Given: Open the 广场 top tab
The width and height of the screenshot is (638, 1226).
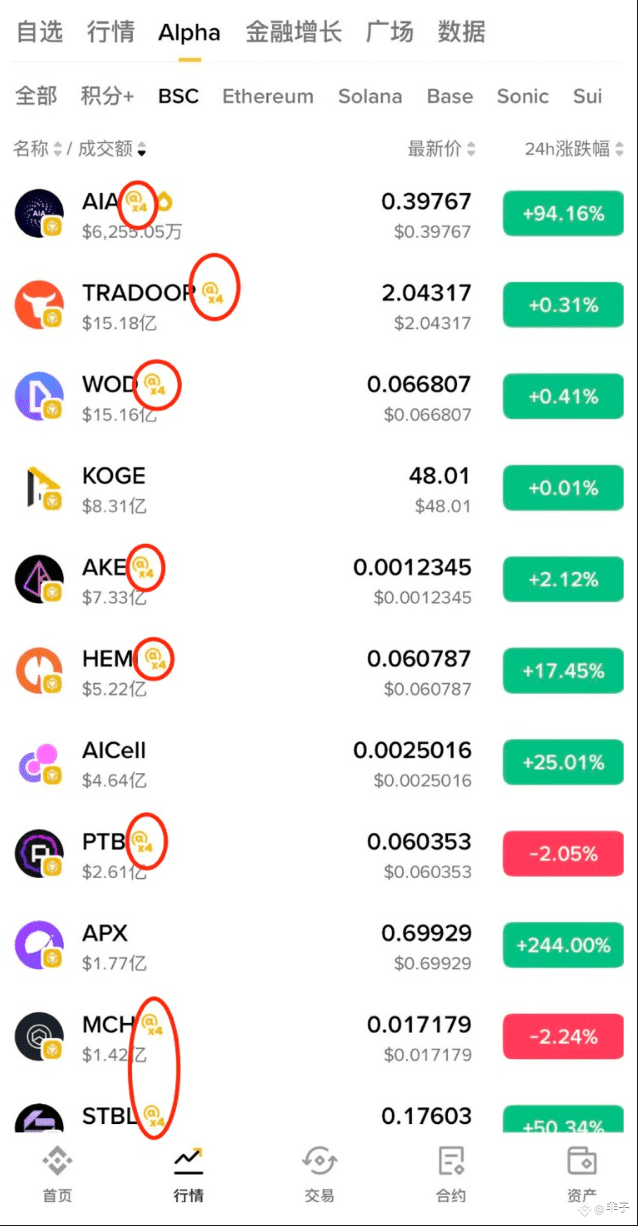Looking at the screenshot, I should pyautogui.click(x=390, y=32).
